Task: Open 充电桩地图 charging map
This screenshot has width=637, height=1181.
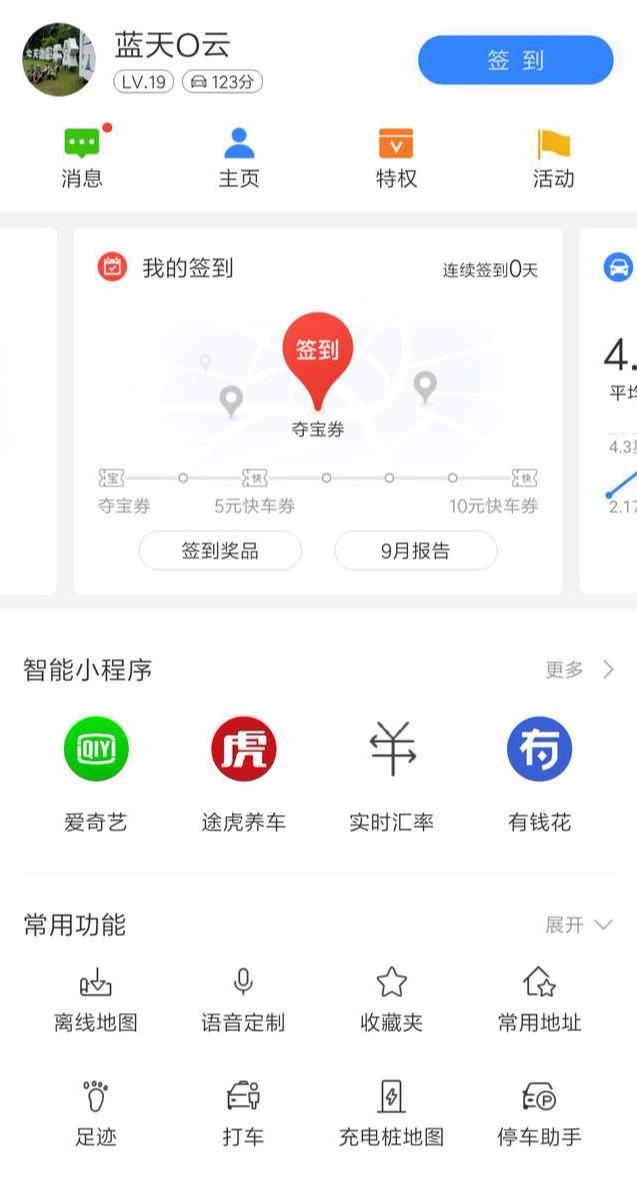Action: pyautogui.click(x=391, y=1113)
